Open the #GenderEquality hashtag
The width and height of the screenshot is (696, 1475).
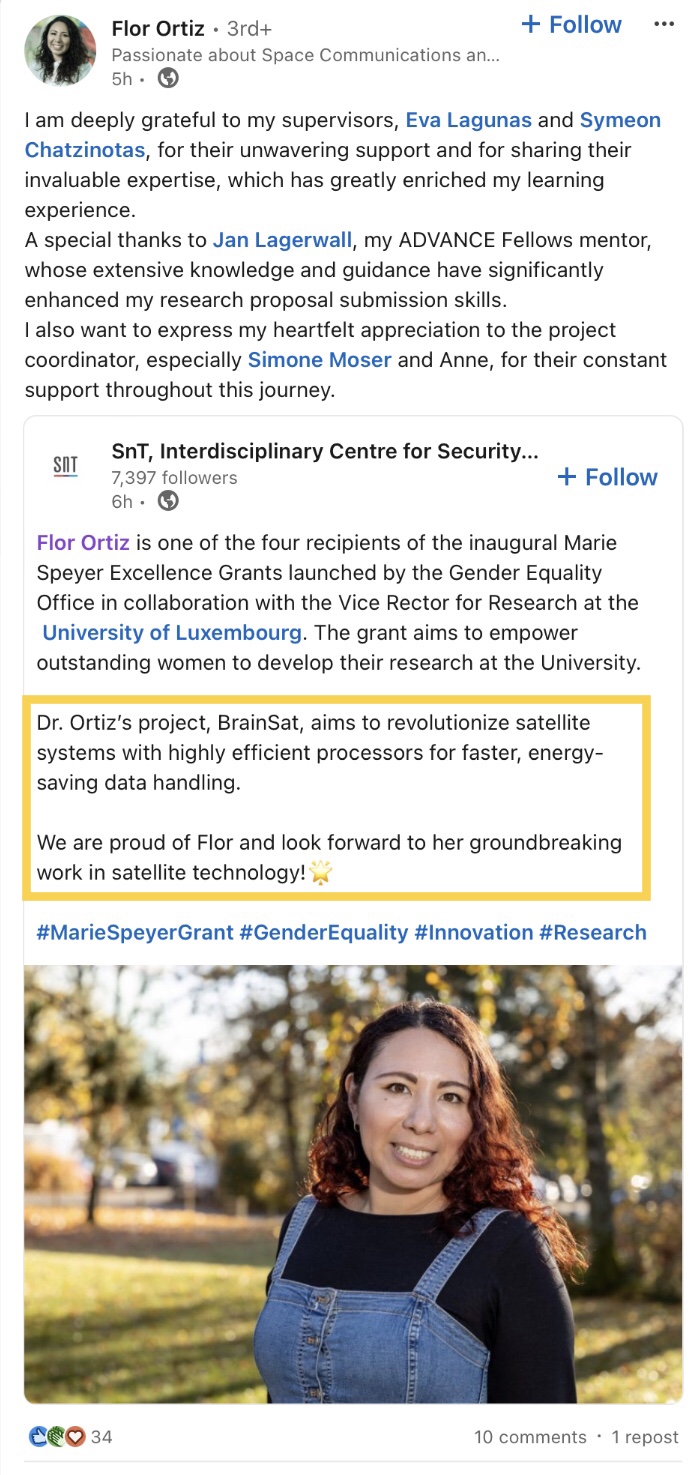[324, 933]
